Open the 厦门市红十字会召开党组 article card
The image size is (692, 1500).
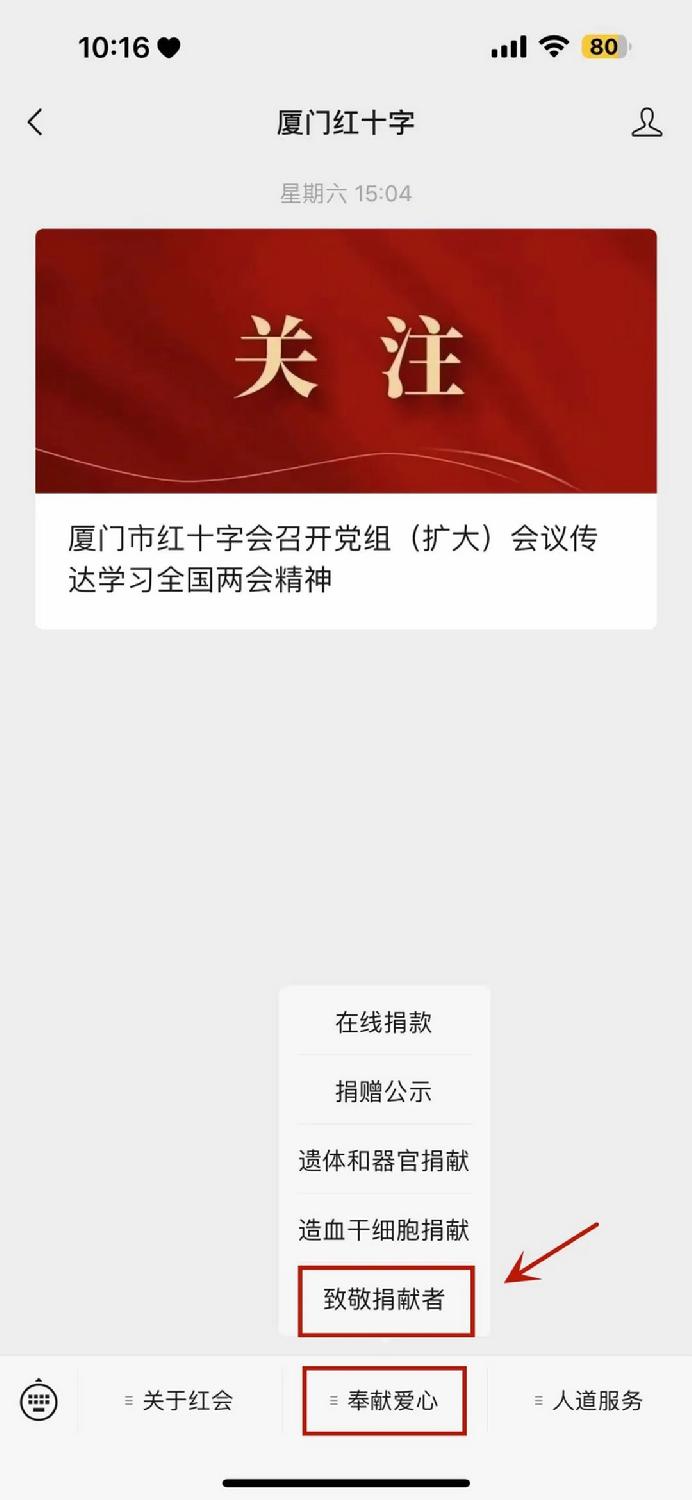(346, 428)
